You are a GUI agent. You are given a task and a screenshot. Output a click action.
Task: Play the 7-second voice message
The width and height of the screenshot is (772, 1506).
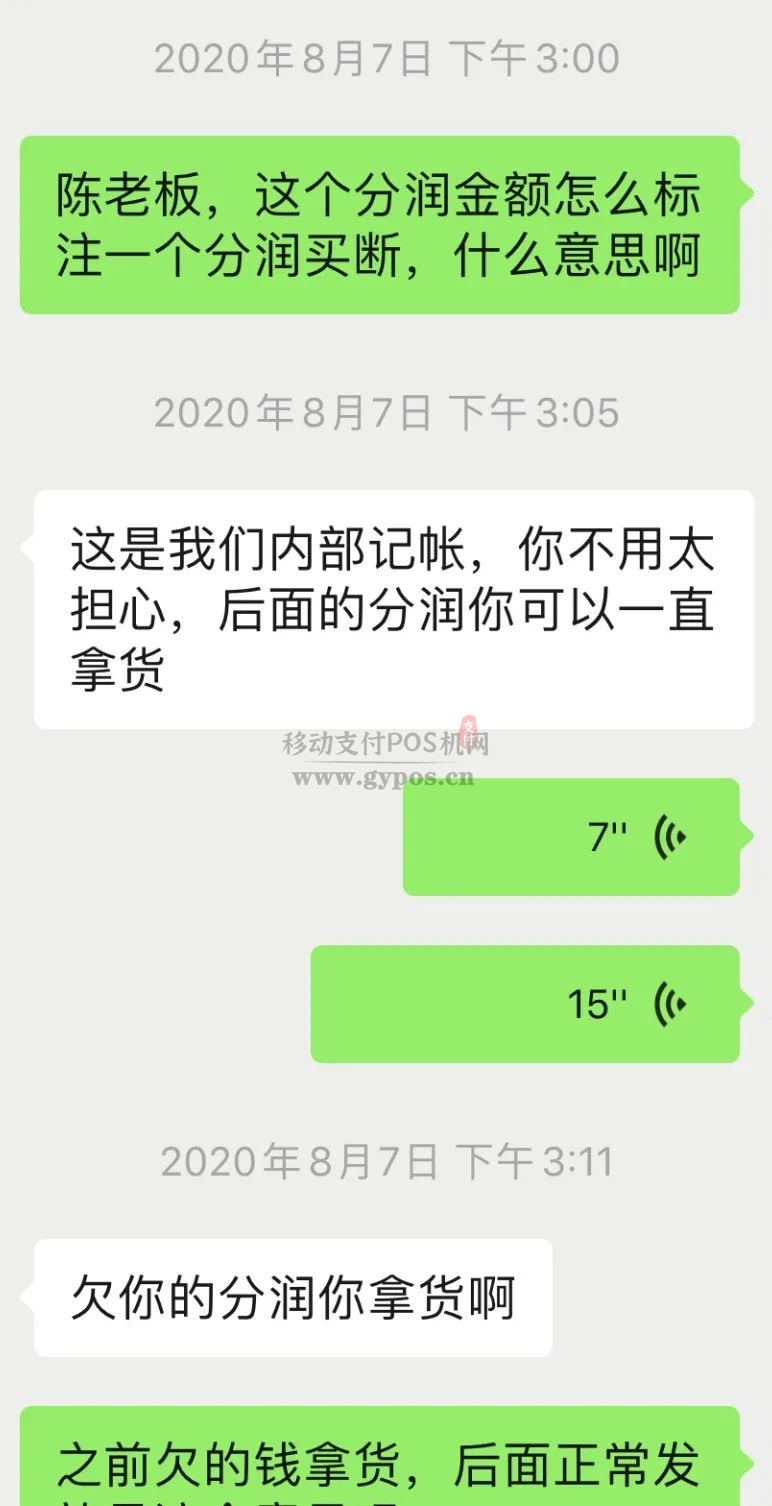click(x=571, y=837)
